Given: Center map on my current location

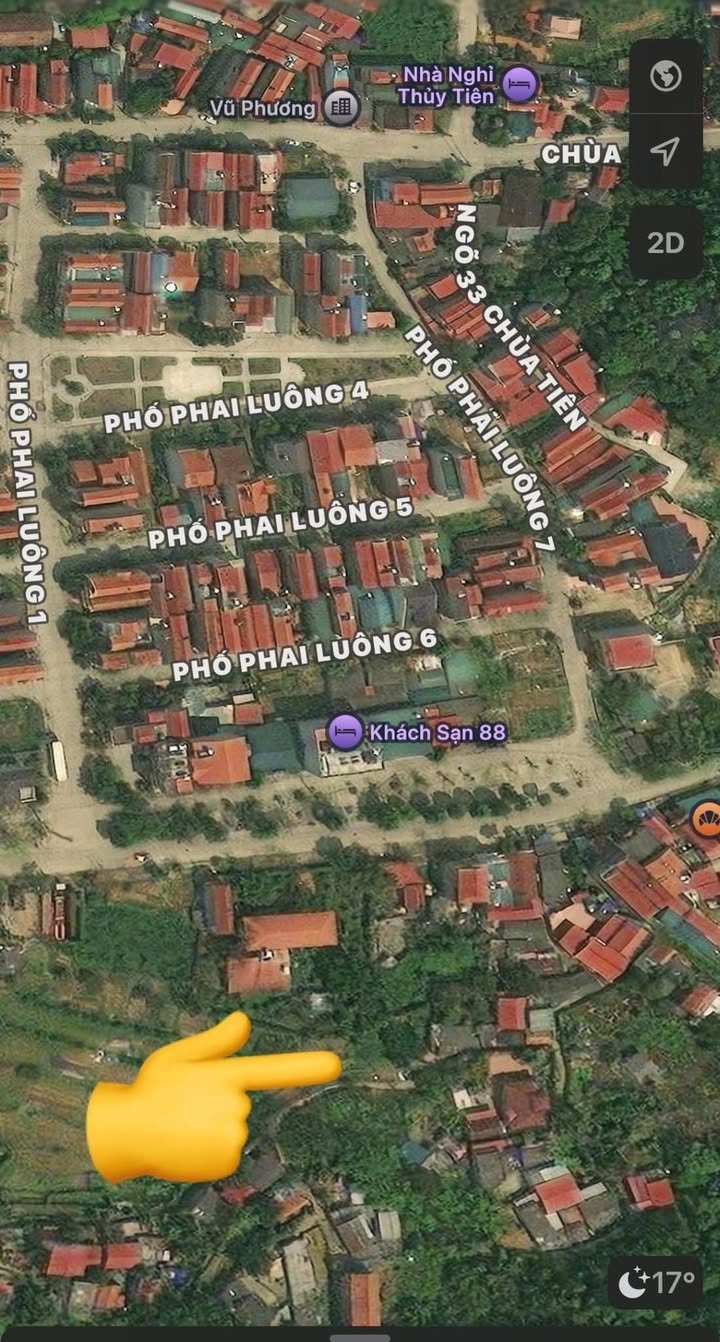Looking at the screenshot, I should coord(665,151).
